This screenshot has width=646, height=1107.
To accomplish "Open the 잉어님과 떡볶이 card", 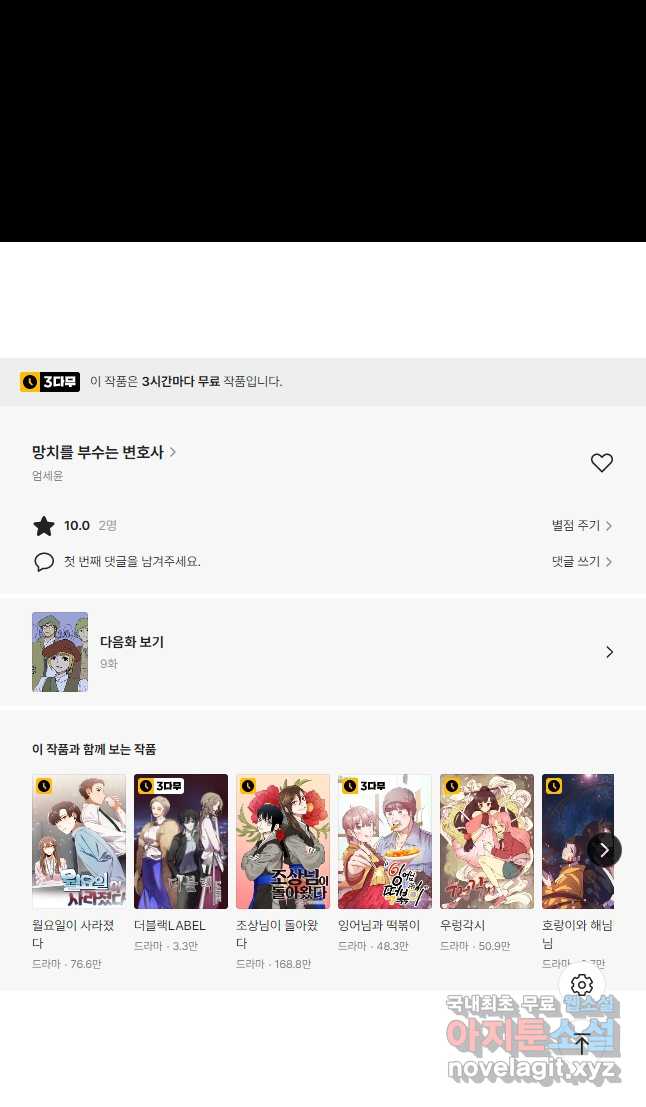I will (x=385, y=841).
